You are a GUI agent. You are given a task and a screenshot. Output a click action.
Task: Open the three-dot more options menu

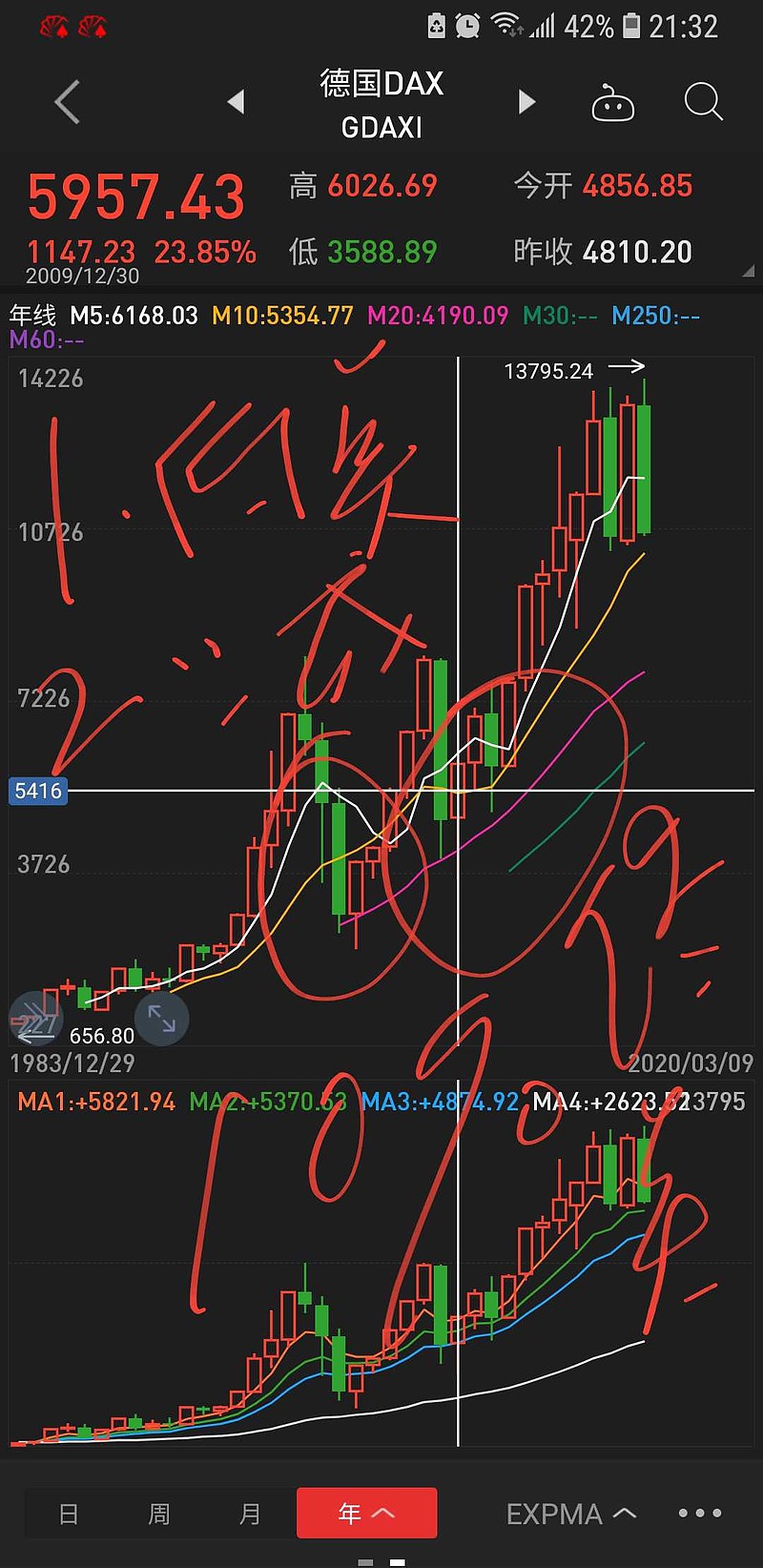(x=700, y=1513)
